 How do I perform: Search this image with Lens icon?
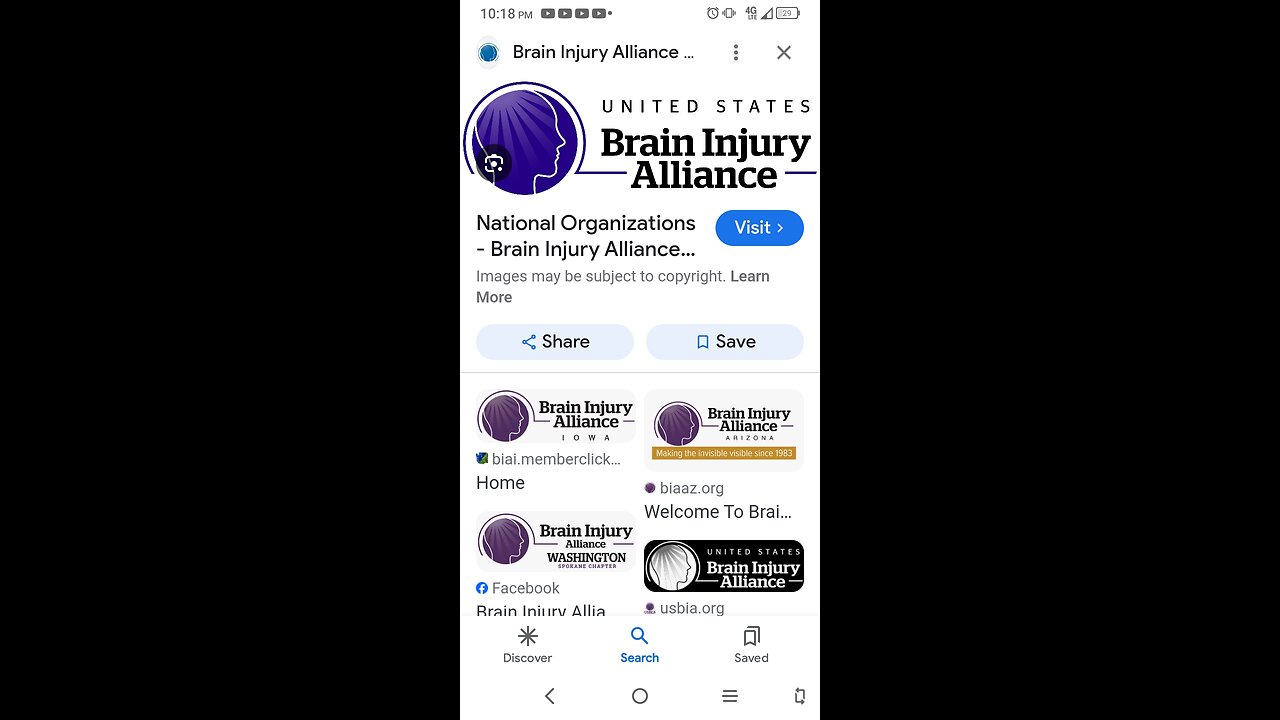[493, 164]
